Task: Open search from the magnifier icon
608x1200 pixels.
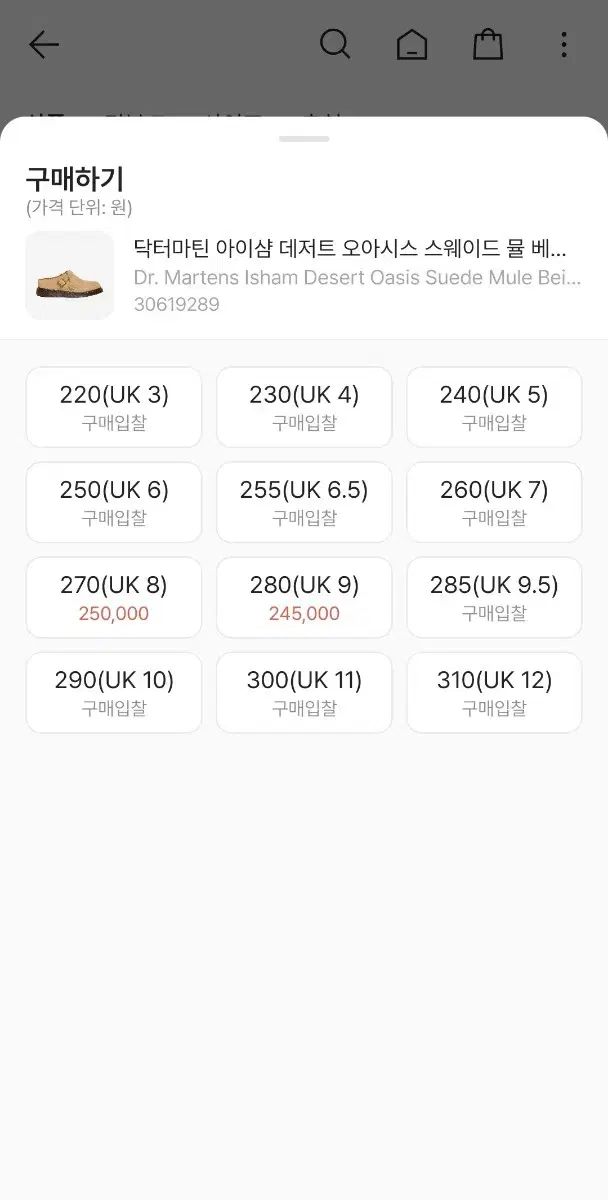Action: (x=335, y=44)
